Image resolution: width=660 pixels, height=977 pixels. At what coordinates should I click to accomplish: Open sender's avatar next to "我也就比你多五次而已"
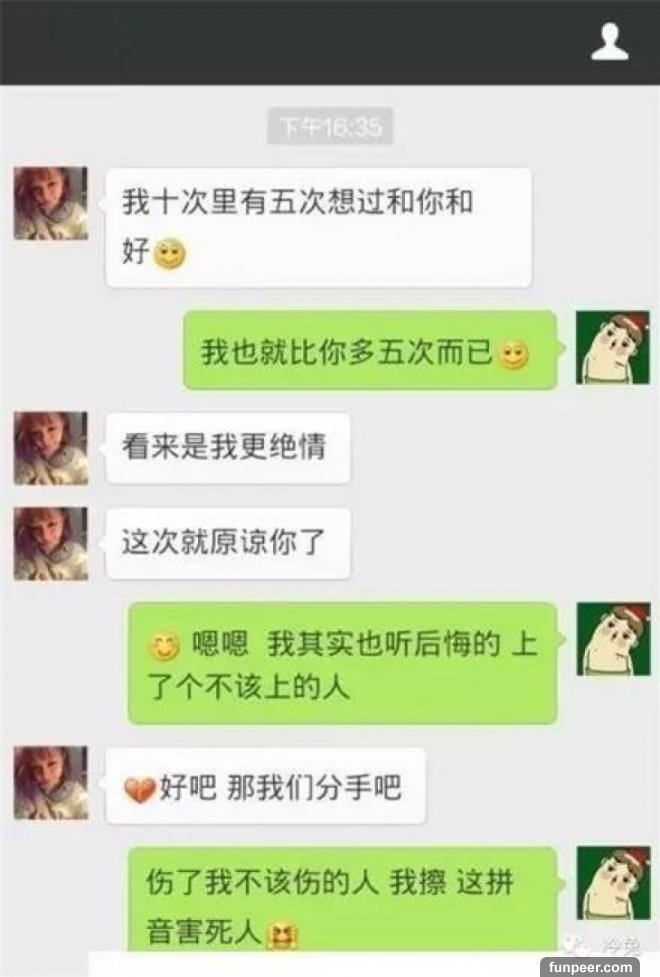coord(612,347)
